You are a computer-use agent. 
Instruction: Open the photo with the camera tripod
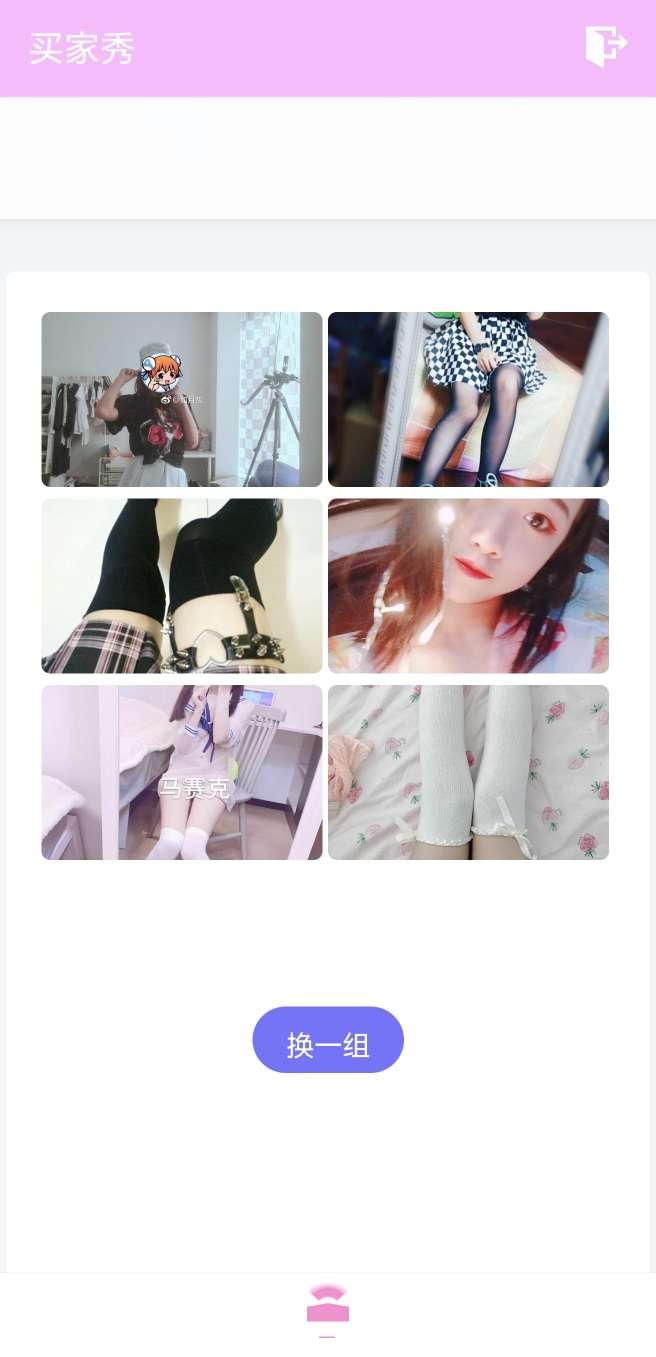click(182, 399)
